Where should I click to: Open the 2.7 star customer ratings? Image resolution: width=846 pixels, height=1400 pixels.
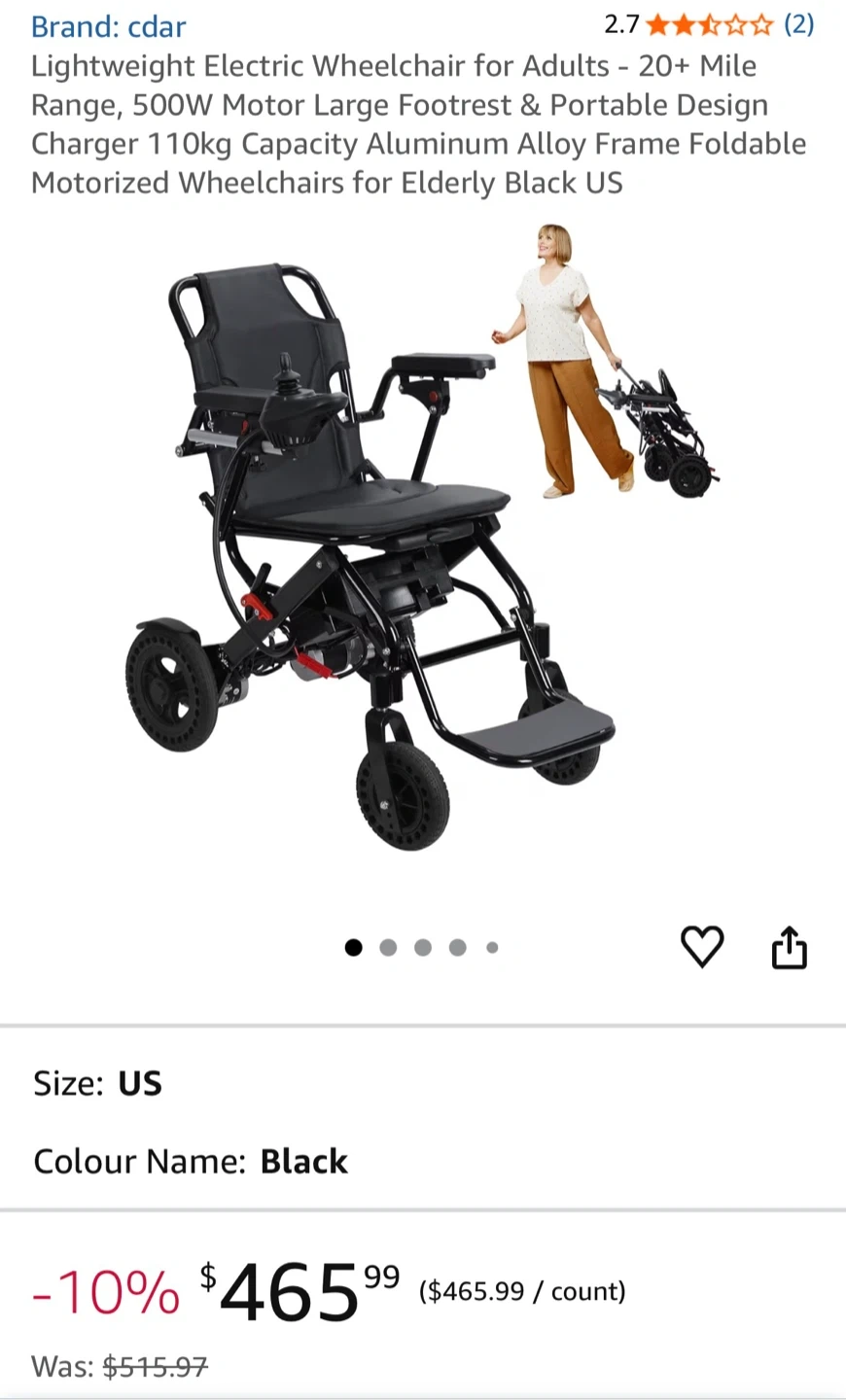pyautogui.click(x=708, y=24)
